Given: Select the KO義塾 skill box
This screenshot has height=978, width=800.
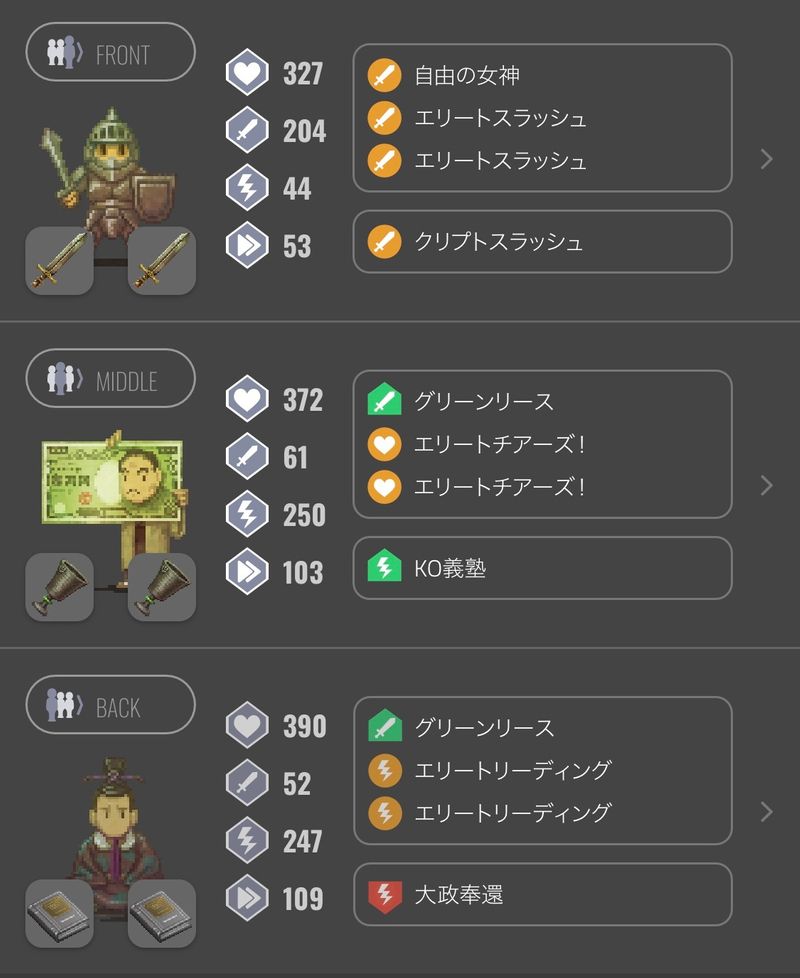Looking at the screenshot, I should pyautogui.click(x=542, y=568).
